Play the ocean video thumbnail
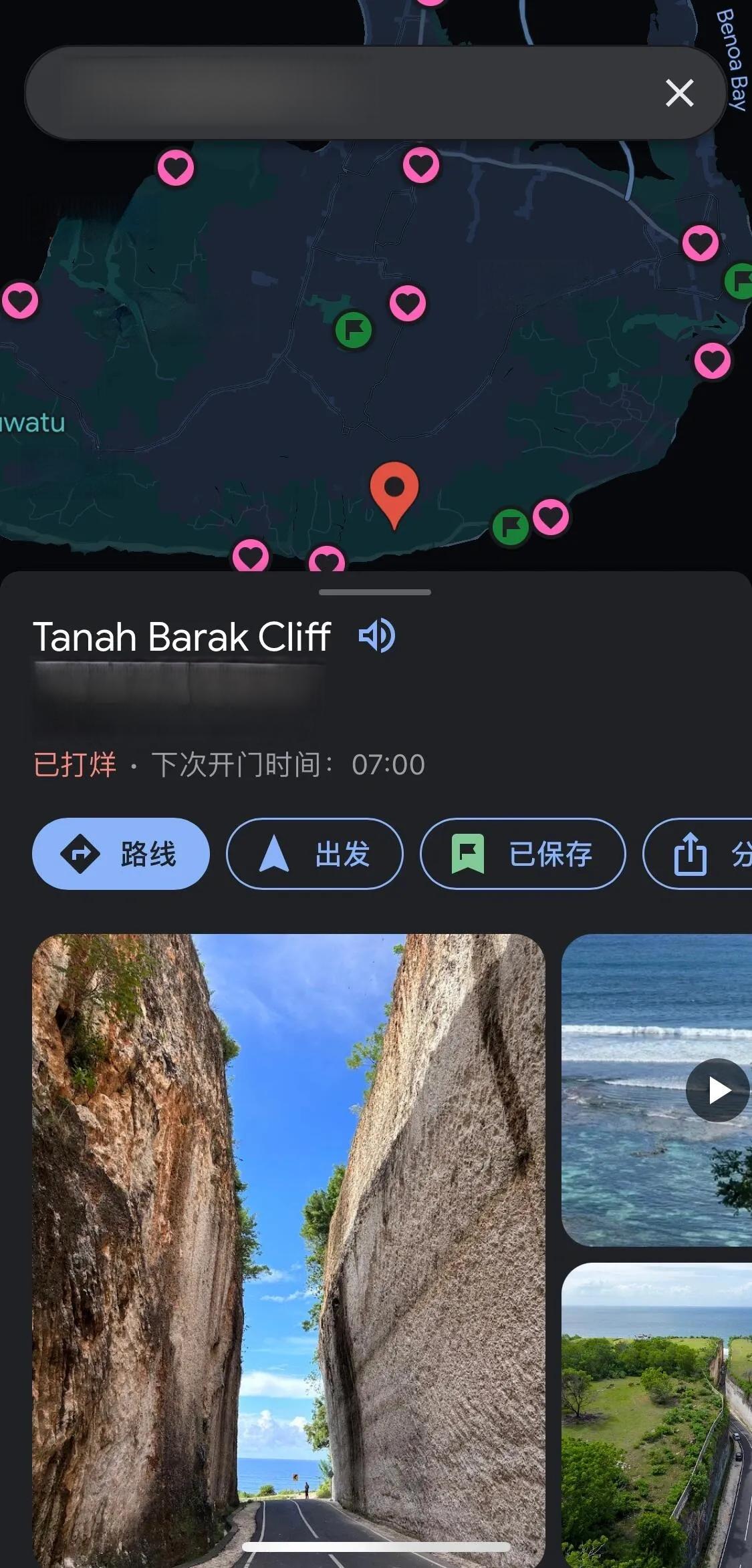Image resolution: width=752 pixels, height=1568 pixels. tap(717, 1090)
